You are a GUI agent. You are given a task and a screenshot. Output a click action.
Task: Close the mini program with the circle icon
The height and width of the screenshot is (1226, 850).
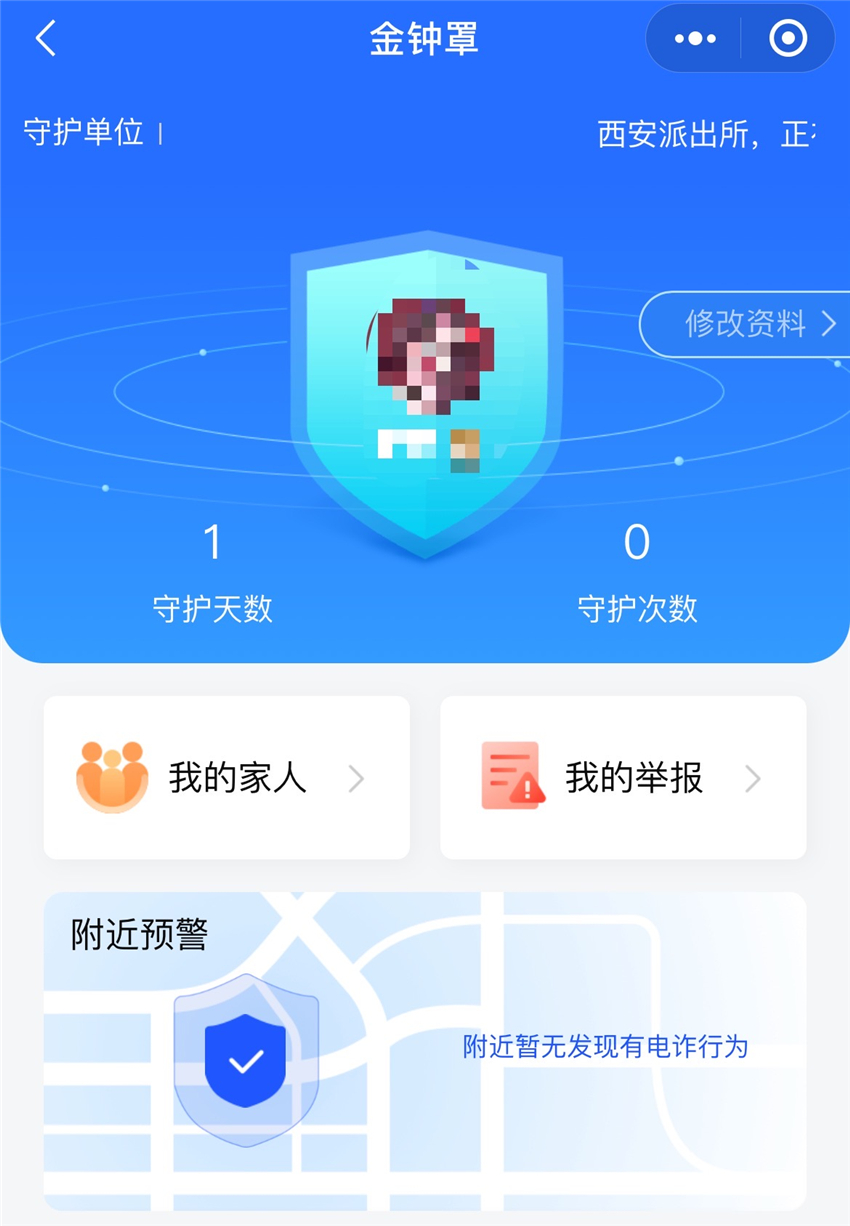click(787, 39)
